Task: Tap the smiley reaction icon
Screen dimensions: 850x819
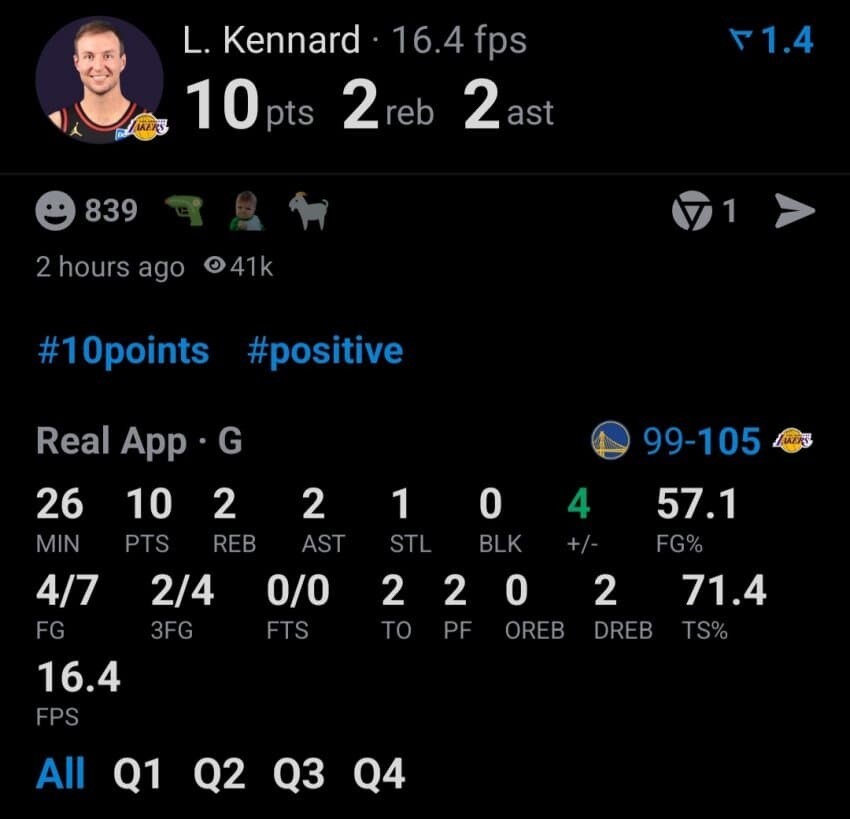Action: pyautogui.click(x=55, y=211)
